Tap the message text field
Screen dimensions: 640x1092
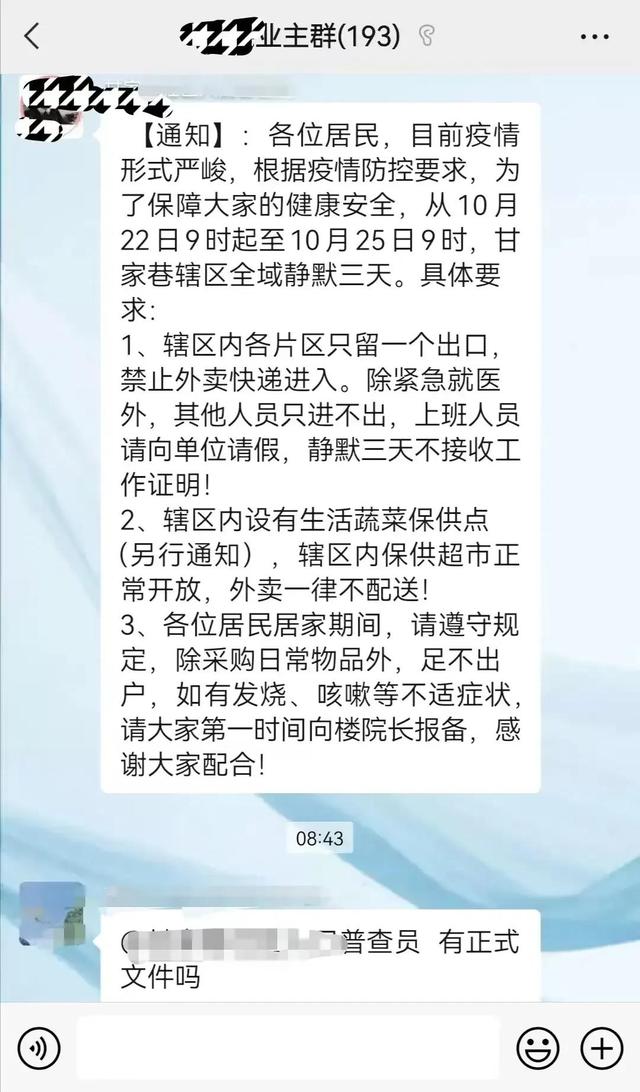[288, 1047]
